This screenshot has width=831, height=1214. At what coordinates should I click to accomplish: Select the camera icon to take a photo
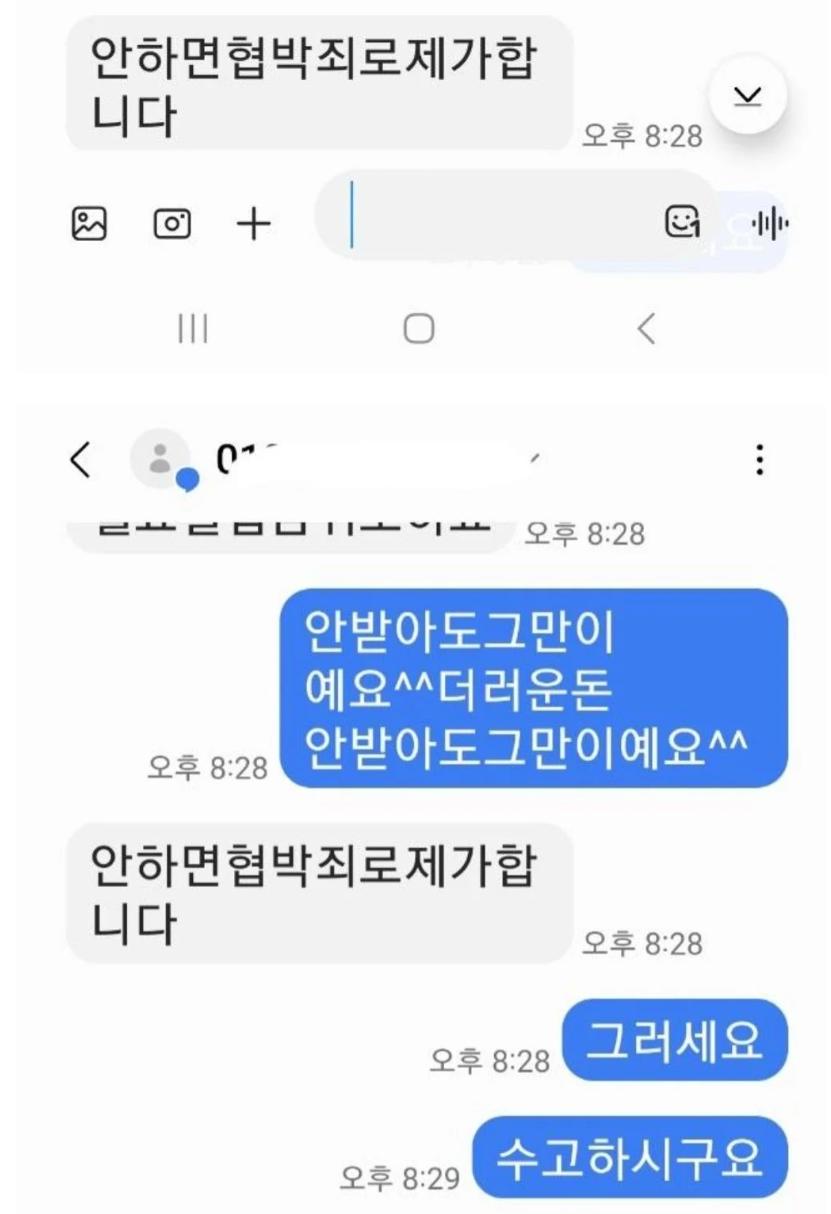point(172,224)
